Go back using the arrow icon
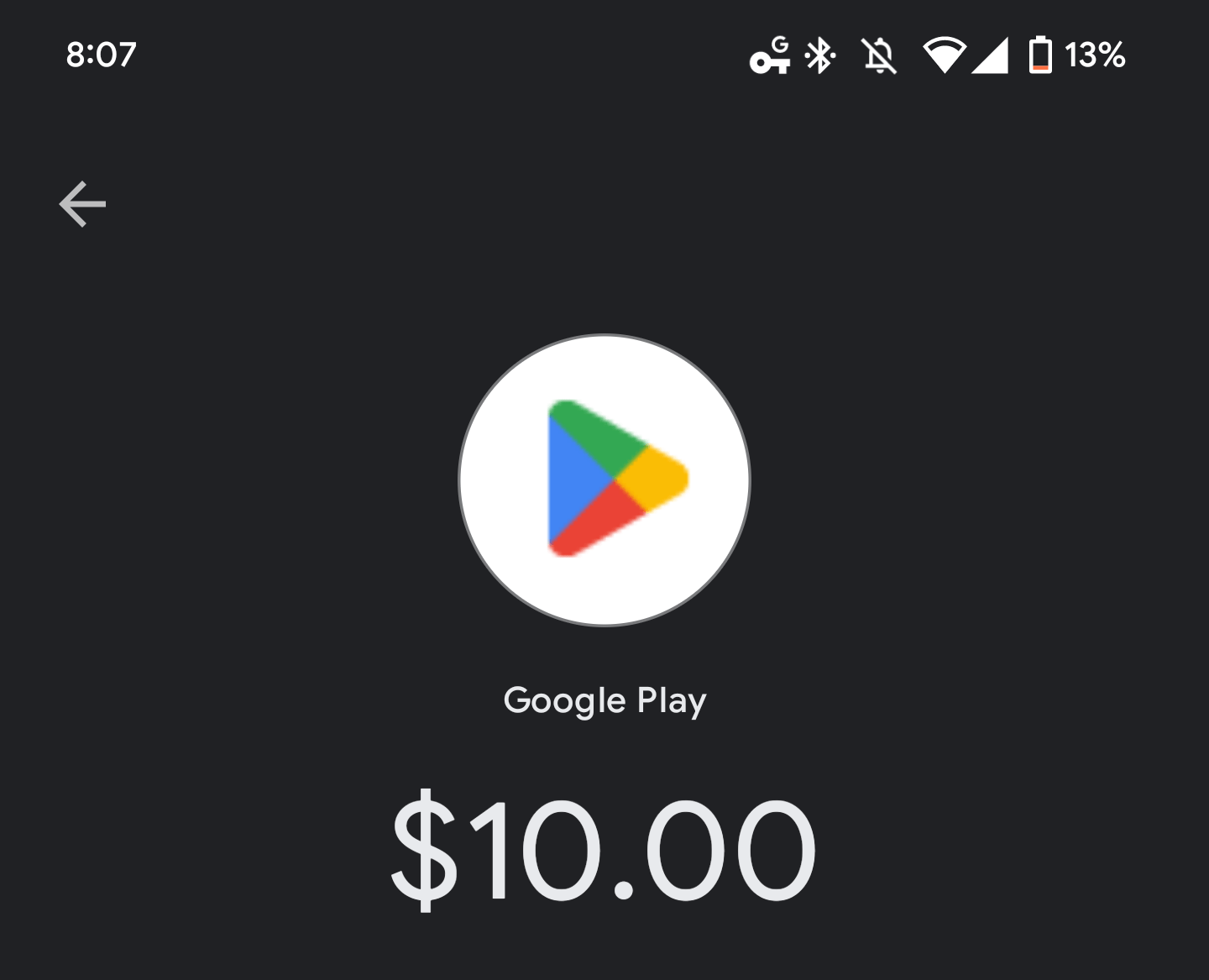The image size is (1209, 980). coord(82,204)
